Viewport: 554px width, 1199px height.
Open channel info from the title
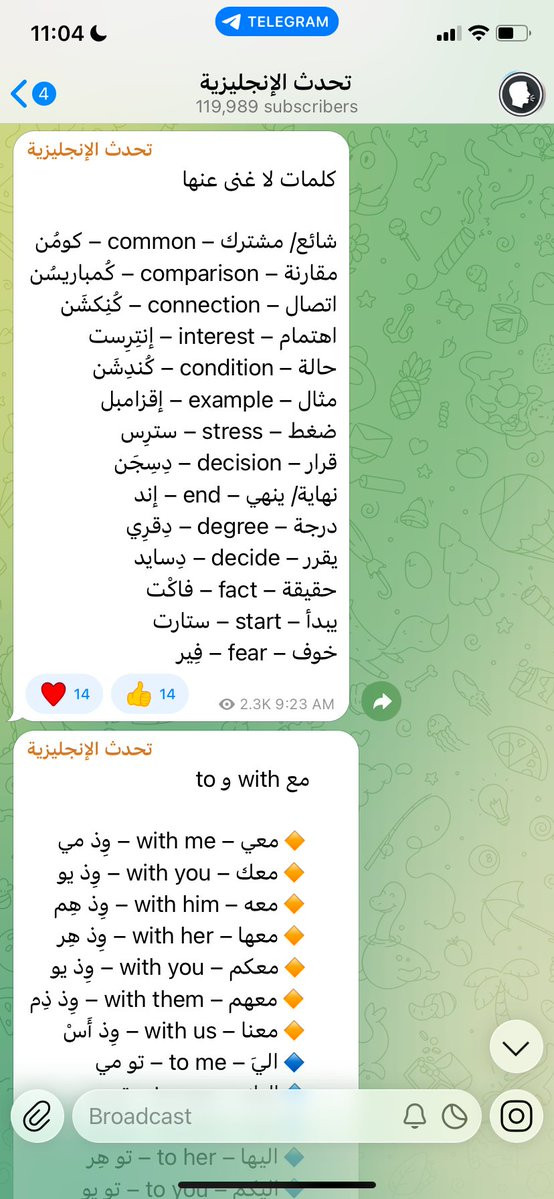[279, 93]
